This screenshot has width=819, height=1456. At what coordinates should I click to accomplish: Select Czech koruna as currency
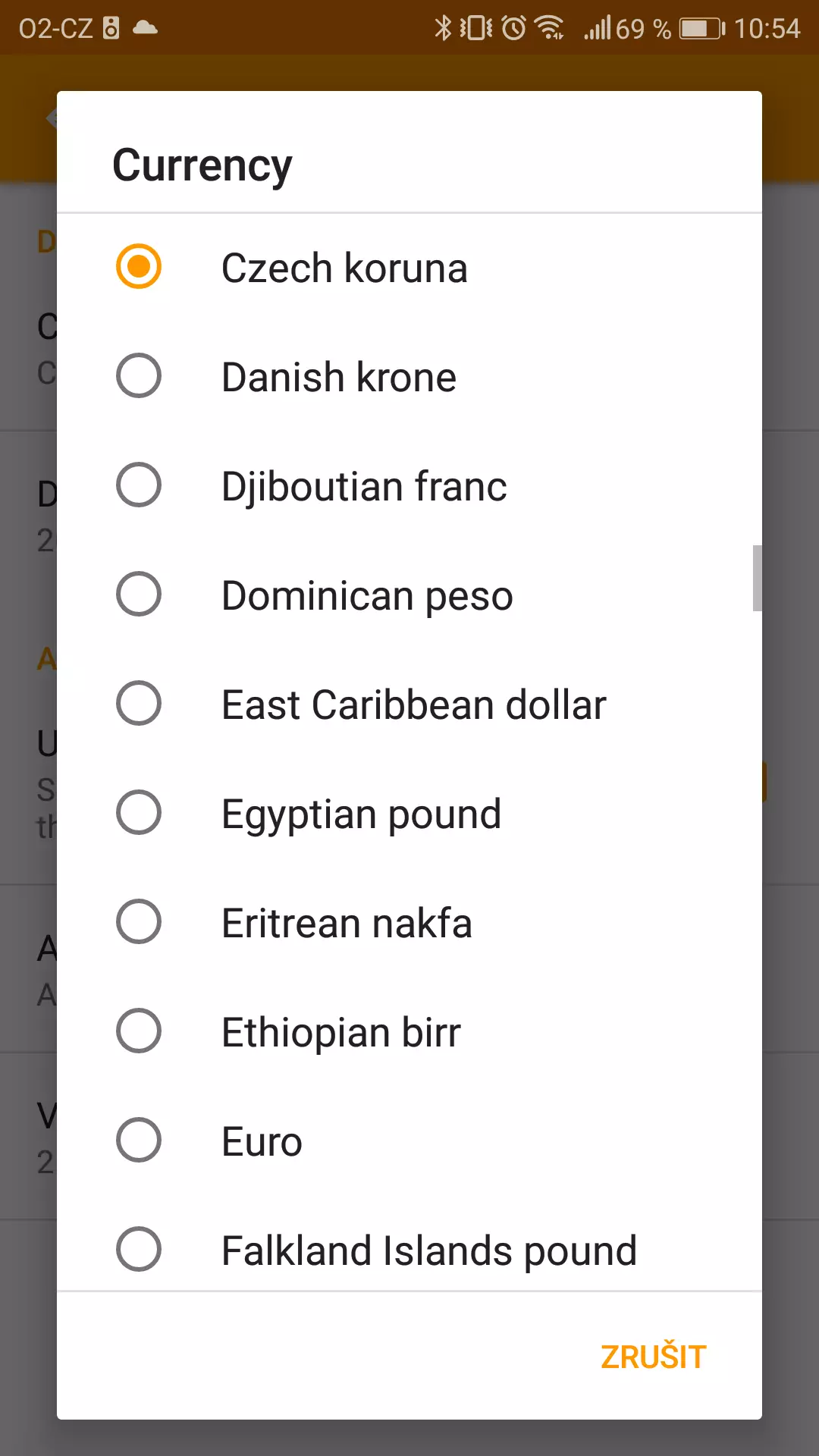click(409, 268)
